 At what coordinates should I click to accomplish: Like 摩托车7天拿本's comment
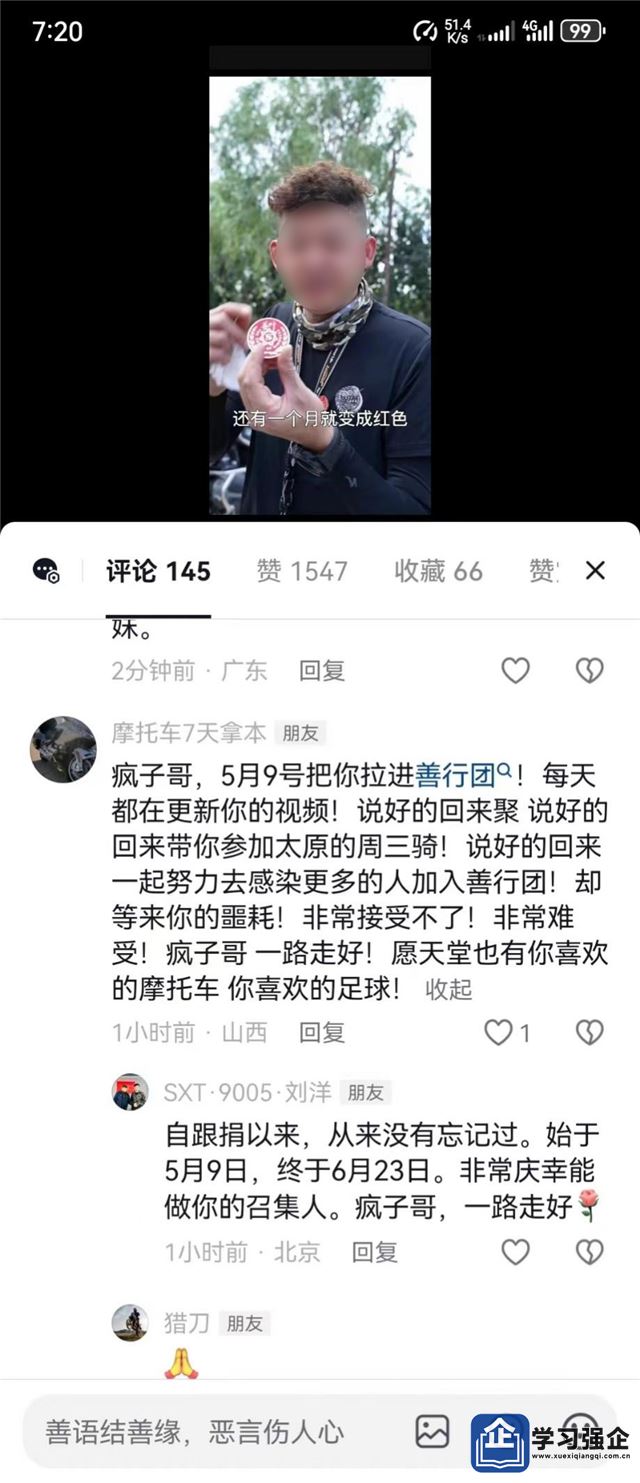499,1033
